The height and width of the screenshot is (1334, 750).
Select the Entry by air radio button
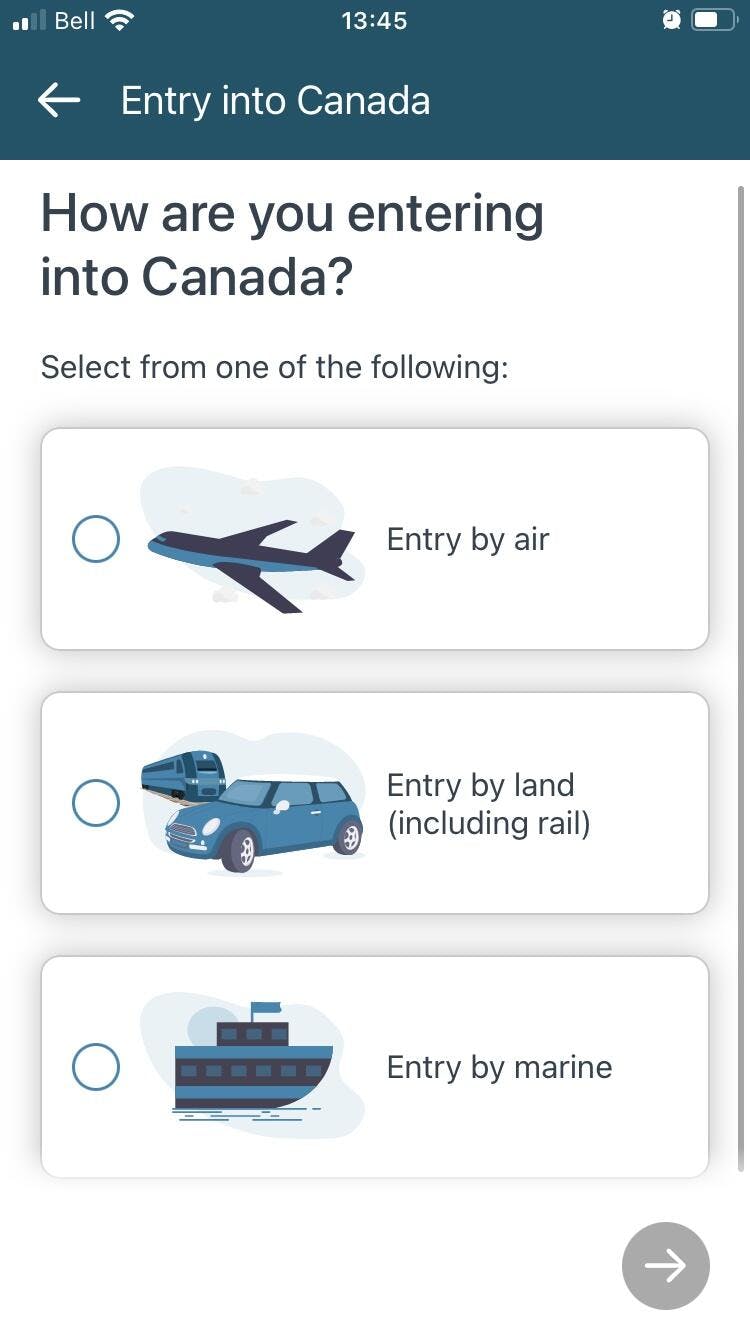pyautogui.click(x=96, y=538)
